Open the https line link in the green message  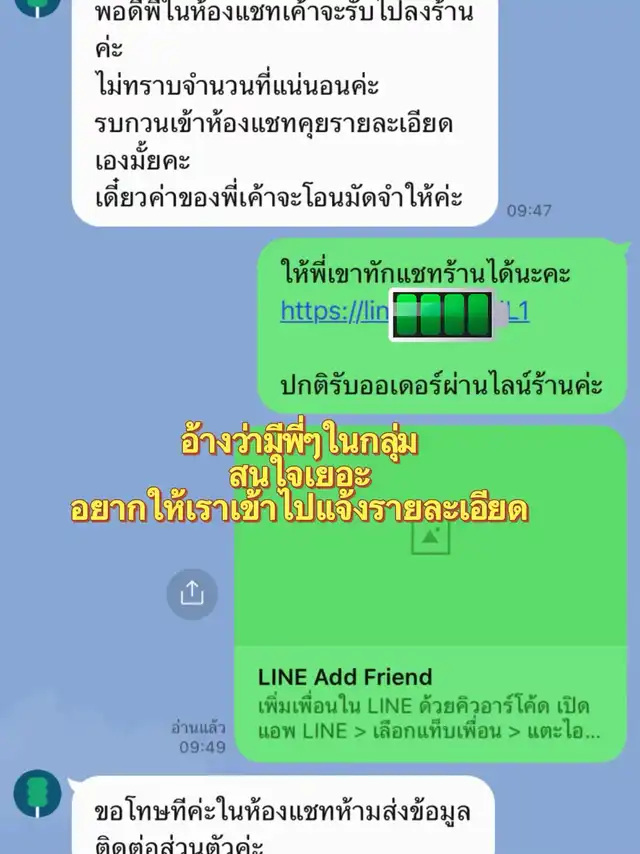(x=404, y=312)
